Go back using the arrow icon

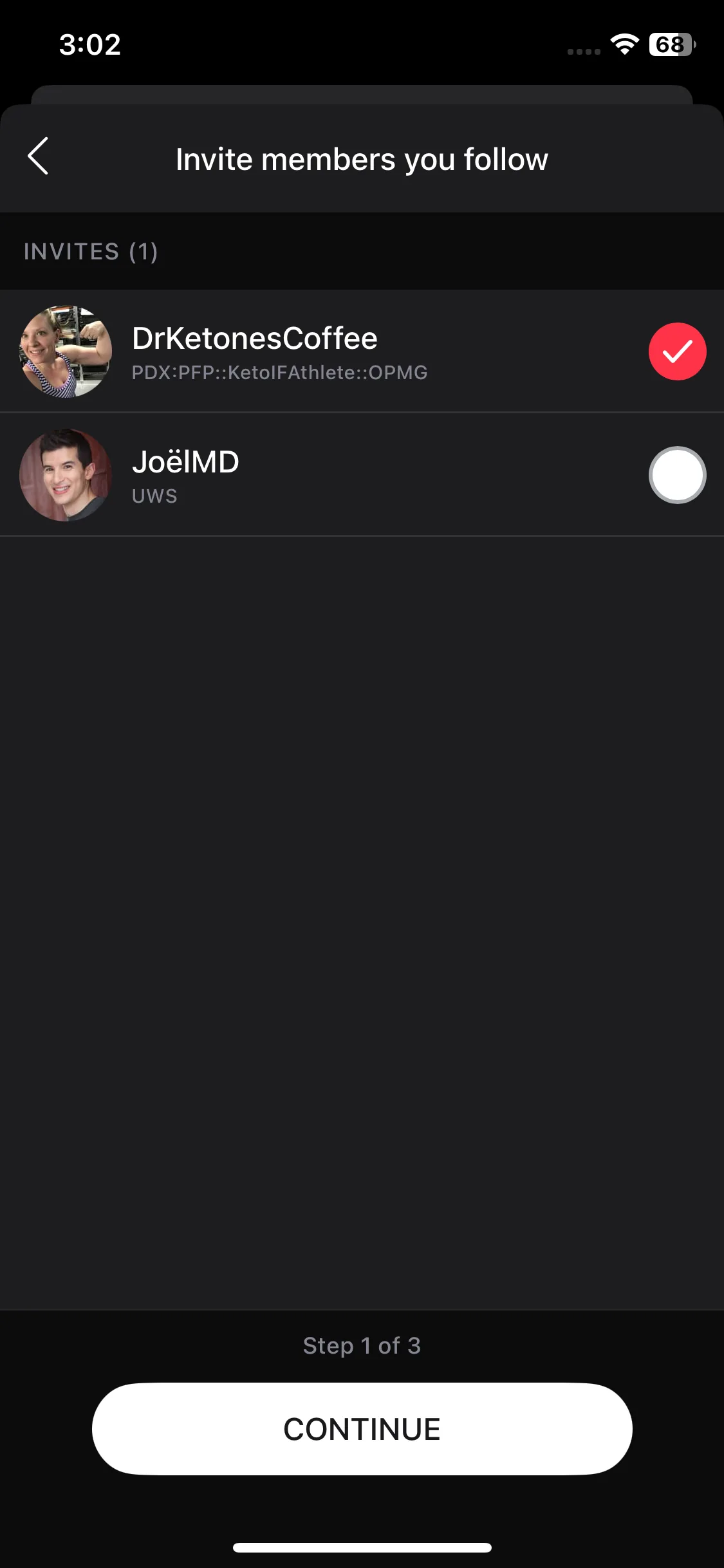coord(39,156)
